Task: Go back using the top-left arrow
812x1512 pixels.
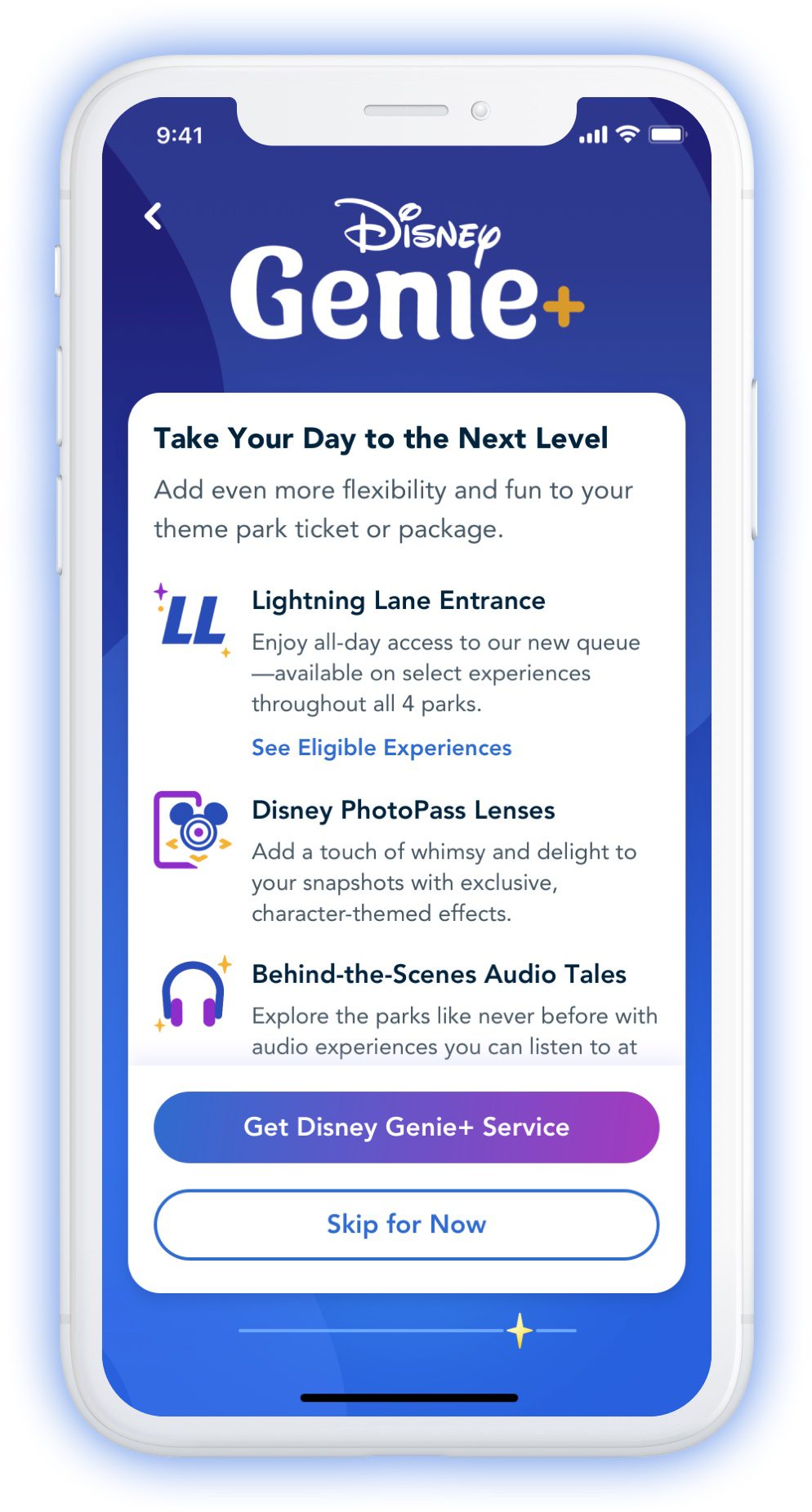Action: click(x=153, y=216)
